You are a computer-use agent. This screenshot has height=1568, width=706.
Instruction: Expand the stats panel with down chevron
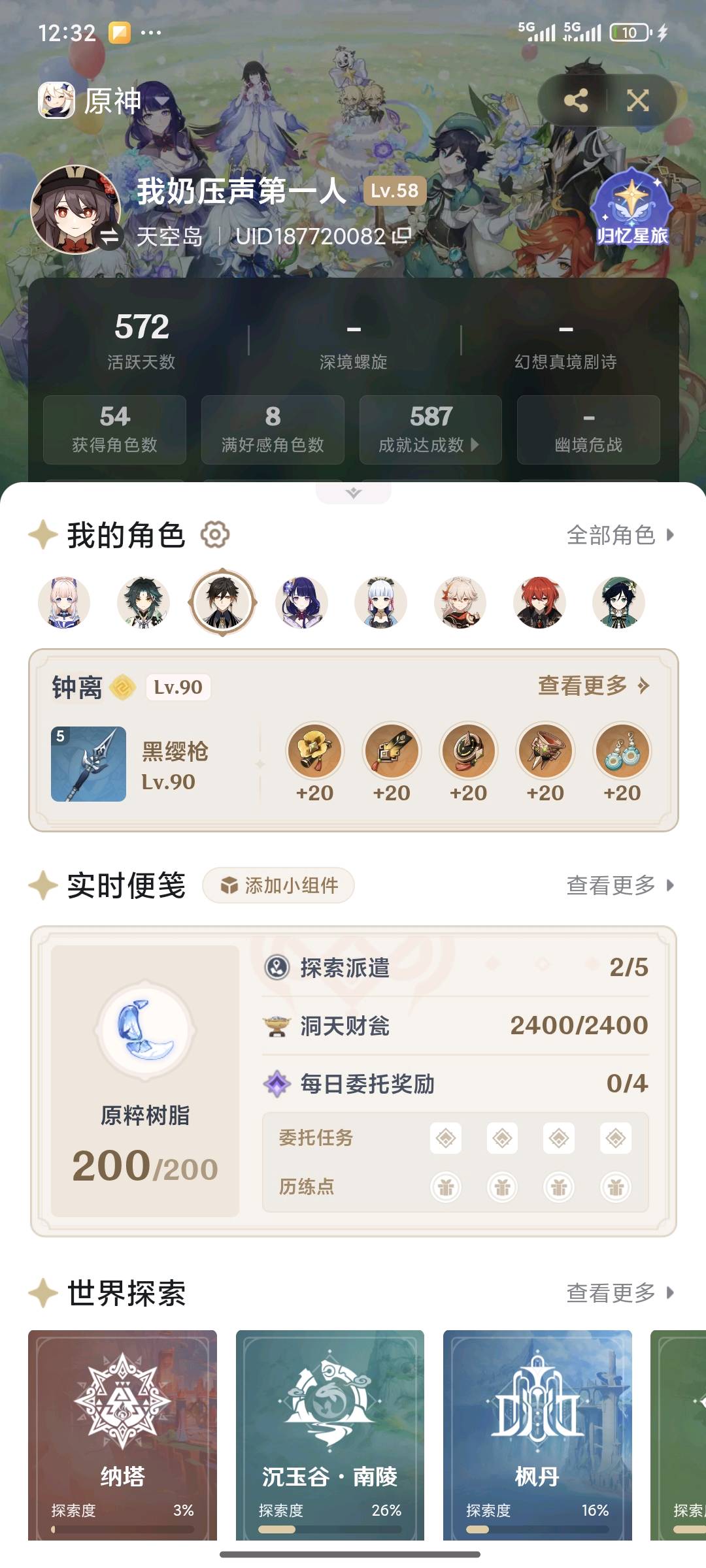353,493
